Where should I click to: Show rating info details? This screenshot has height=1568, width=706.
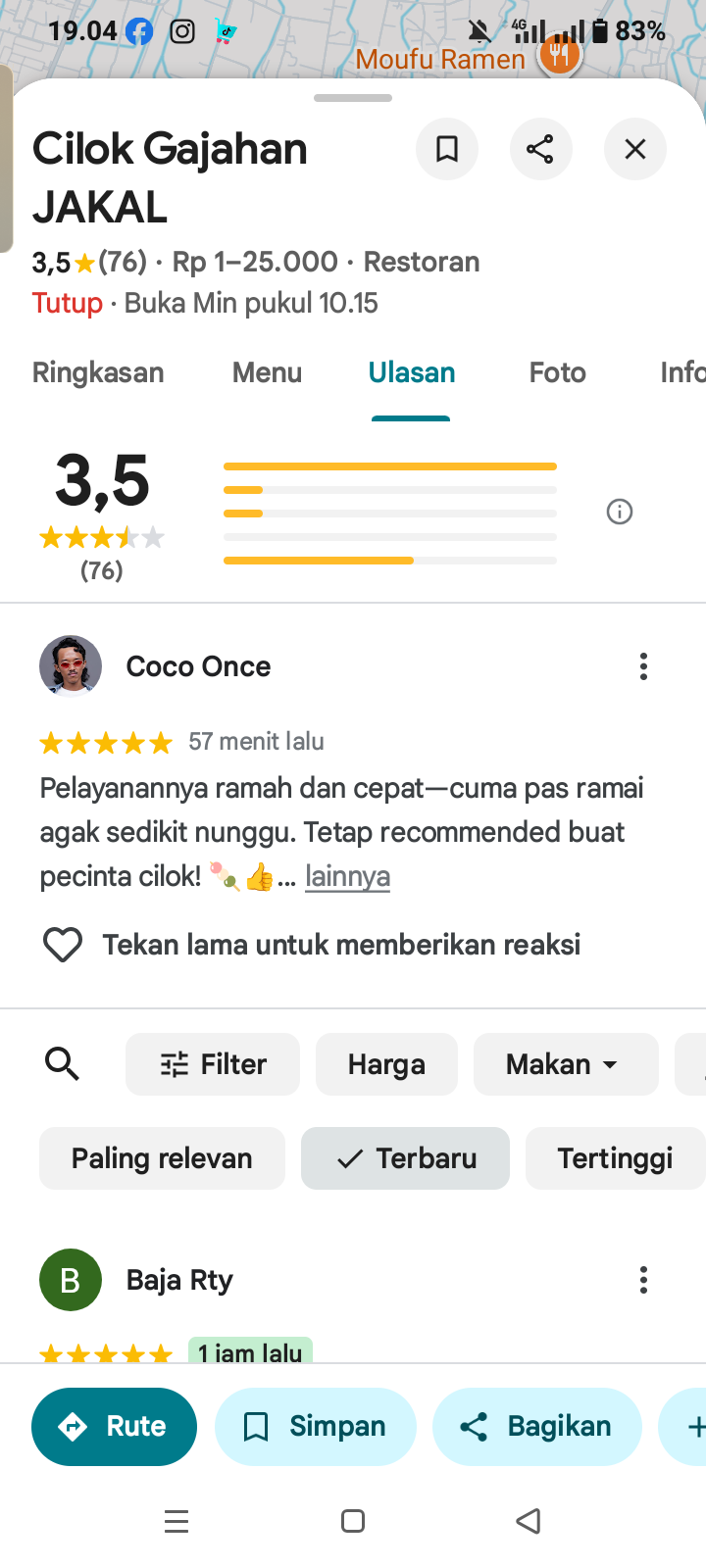coord(620,512)
